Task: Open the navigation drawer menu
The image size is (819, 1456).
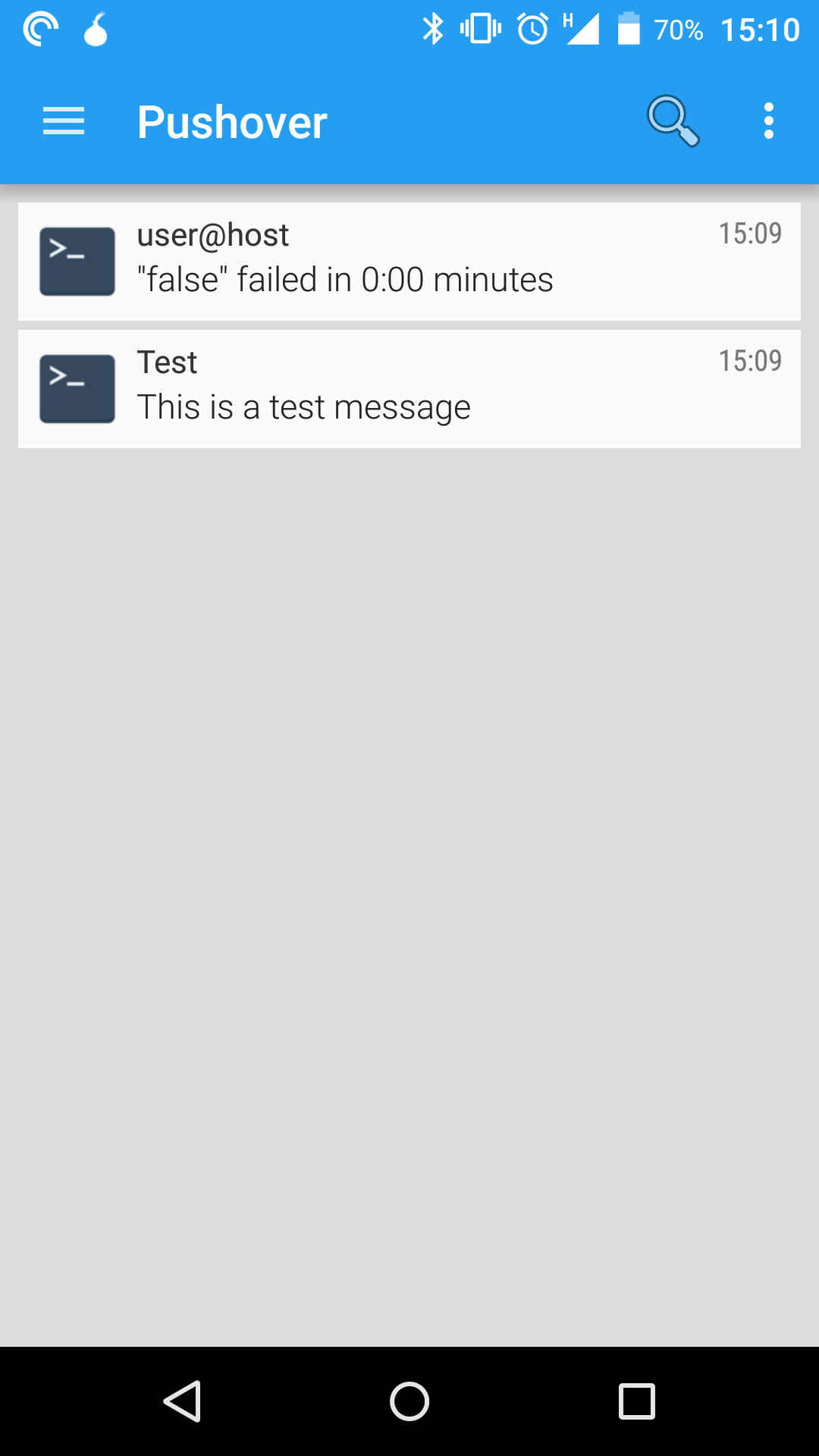Action: pos(64,121)
